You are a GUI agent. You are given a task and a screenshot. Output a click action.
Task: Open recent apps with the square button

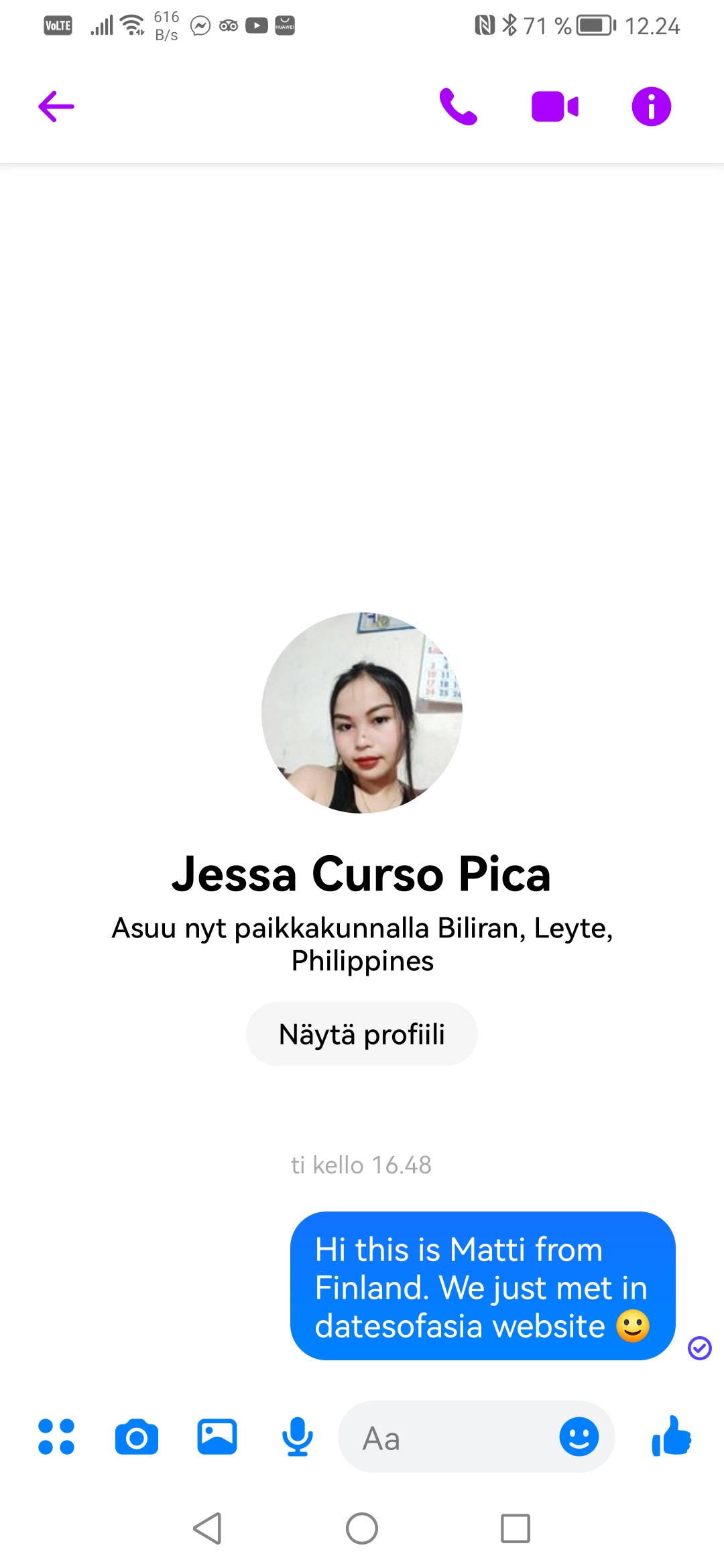pos(516,1528)
